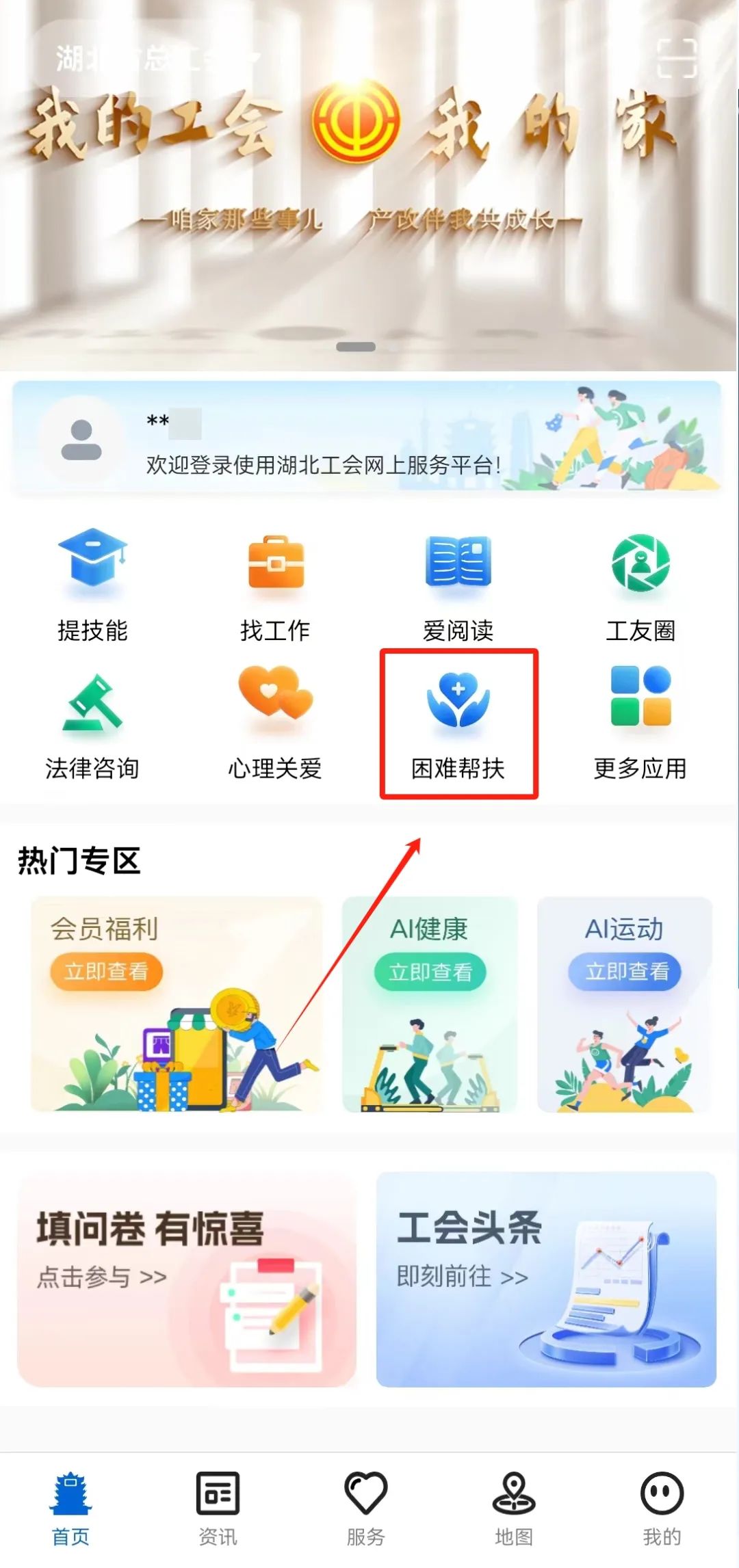Open the 填问卷 有惊喜 survey card
The image size is (739, 1568).
point(187,1279)
